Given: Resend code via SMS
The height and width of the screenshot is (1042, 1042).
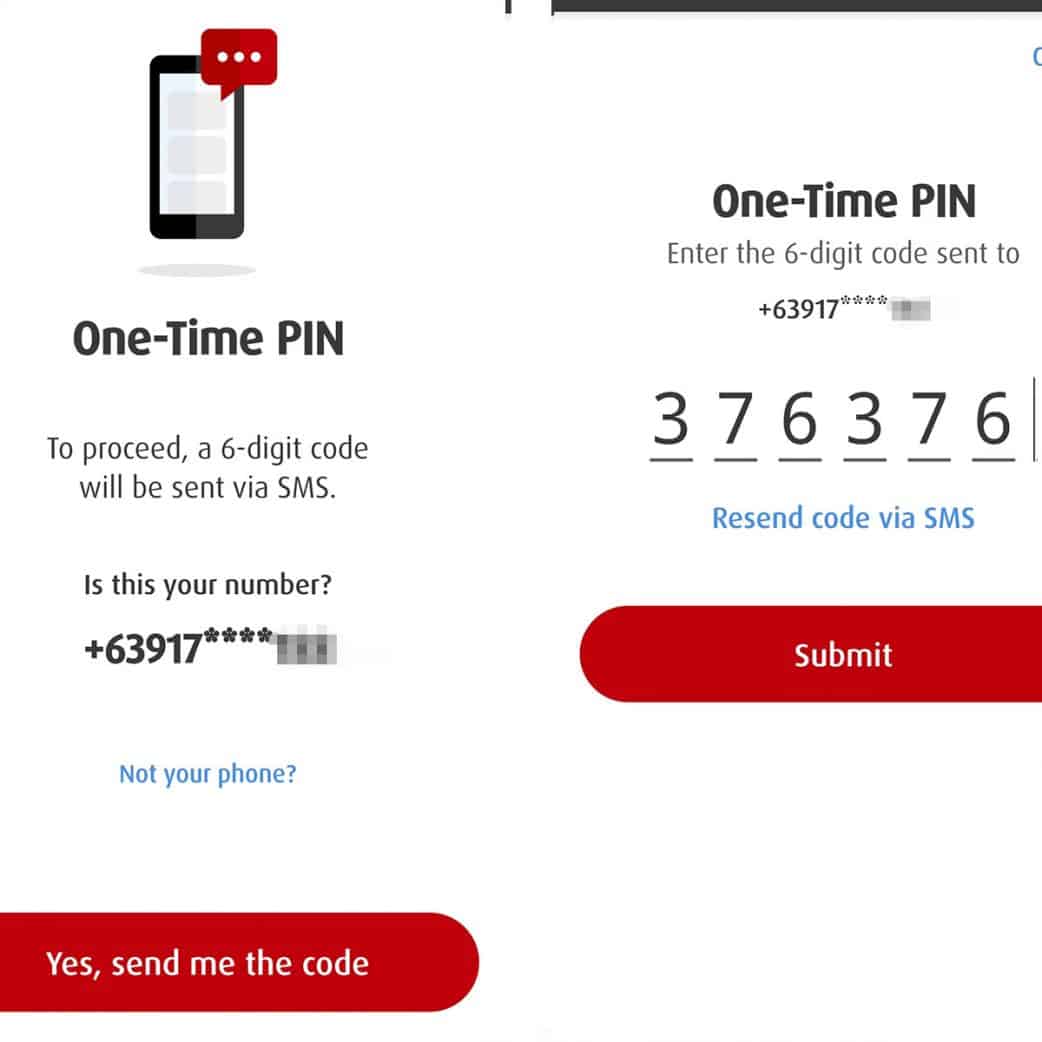Looking at the screenshot, I should [842, 518].
